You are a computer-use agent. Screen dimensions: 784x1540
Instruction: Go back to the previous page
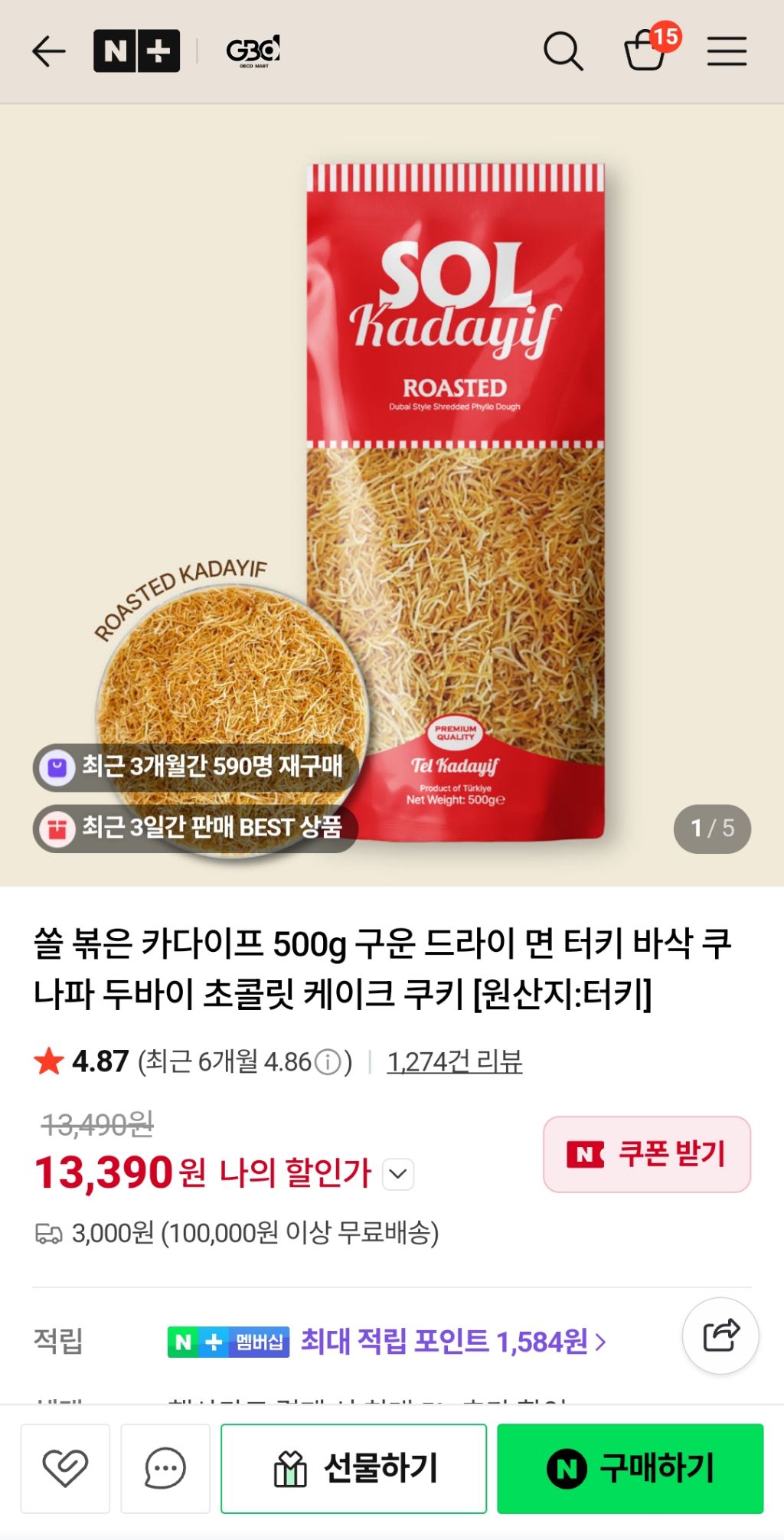(x=48, y=52)
